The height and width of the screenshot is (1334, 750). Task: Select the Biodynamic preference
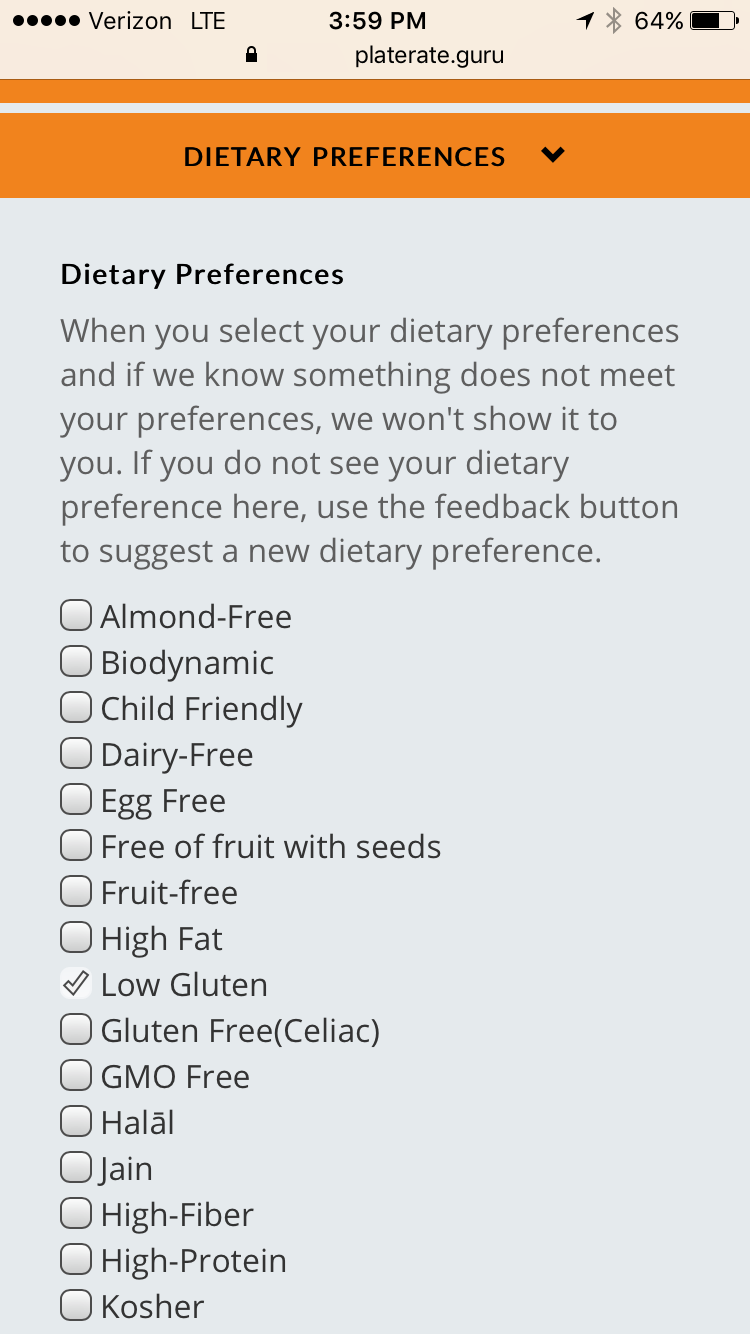point(76,662)
